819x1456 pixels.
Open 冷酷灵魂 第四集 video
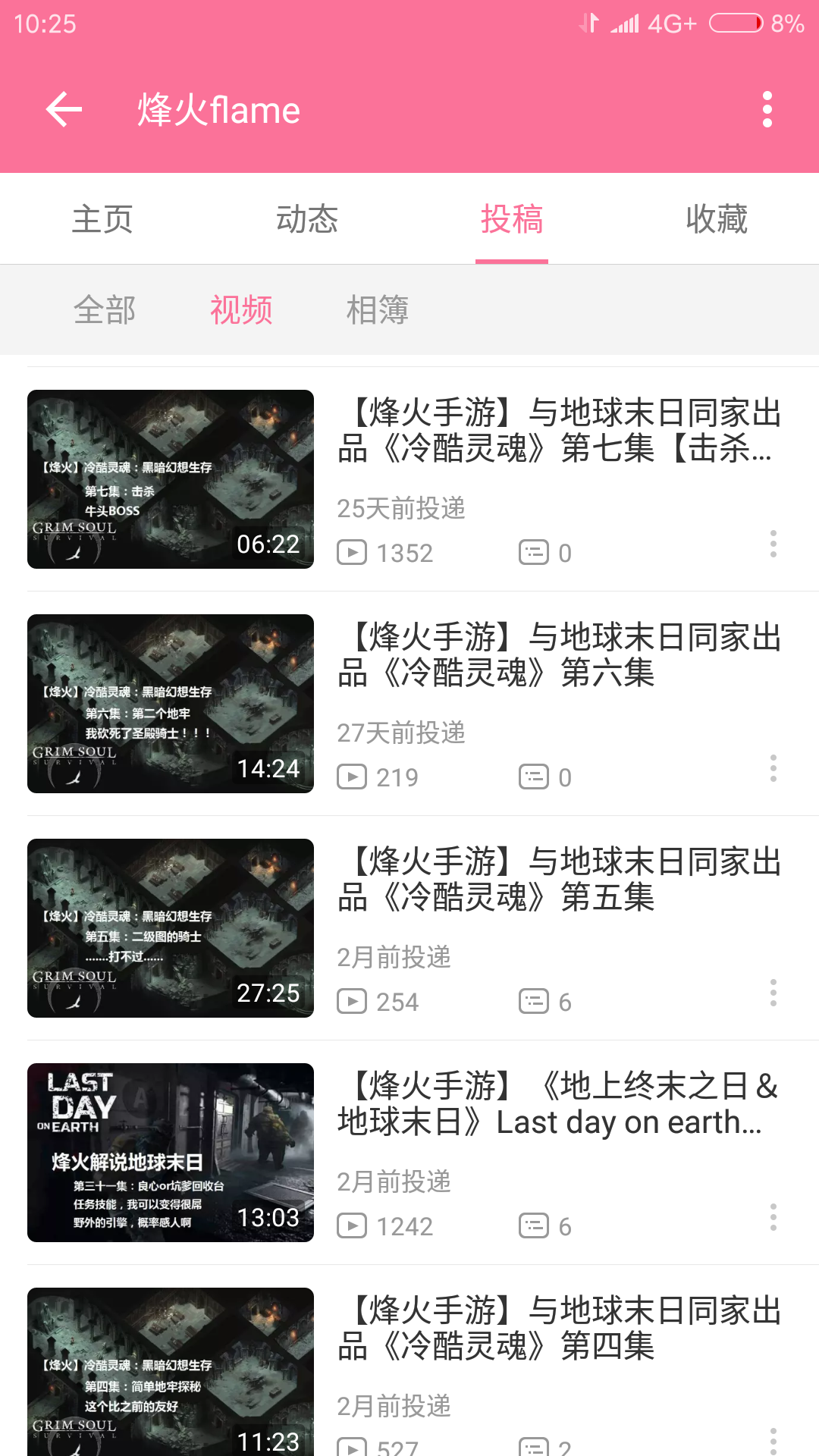[559, 1328]
